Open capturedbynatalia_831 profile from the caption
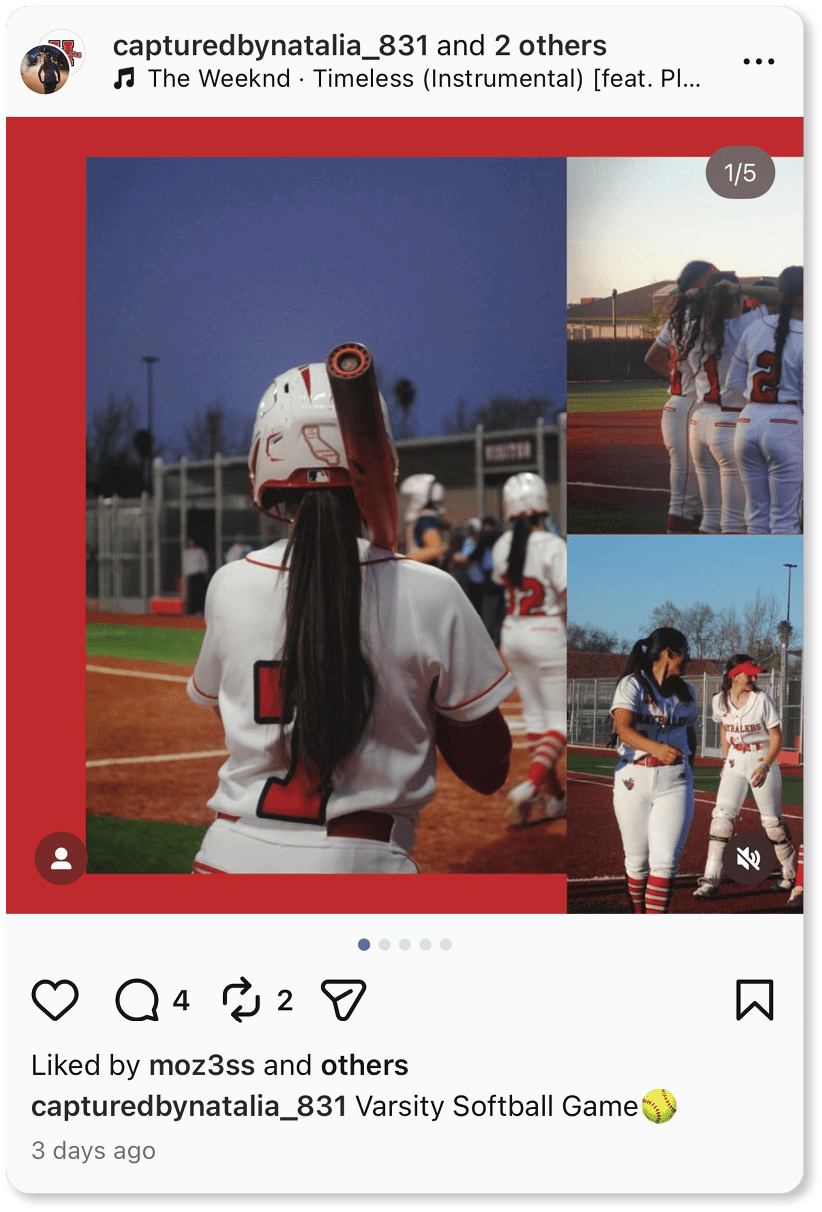 pyautogui.click(x=189, y=1106)
